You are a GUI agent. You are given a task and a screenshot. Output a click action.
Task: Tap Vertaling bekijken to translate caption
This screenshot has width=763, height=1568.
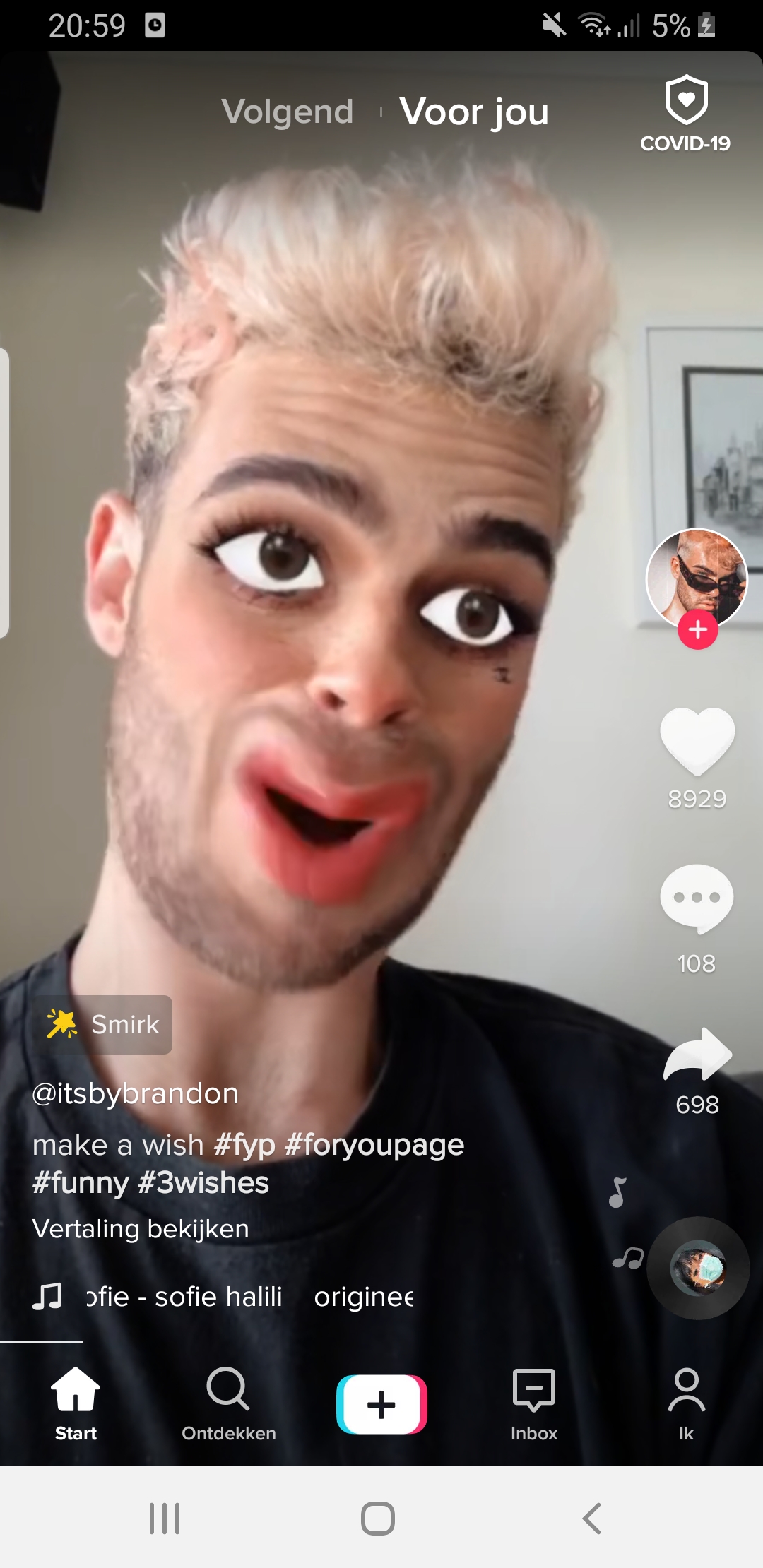(141, 1229)
